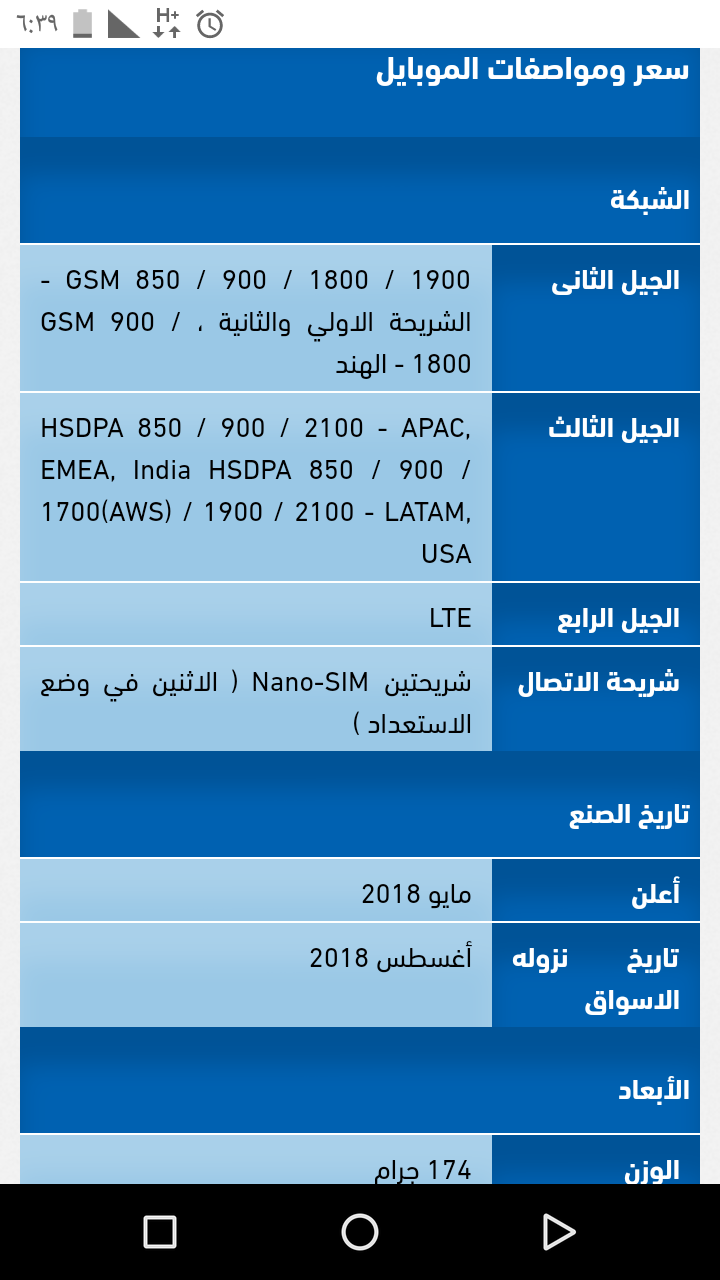Go to the home screen
Viewport: 720px width, 1280px height.
point(360,1232)
